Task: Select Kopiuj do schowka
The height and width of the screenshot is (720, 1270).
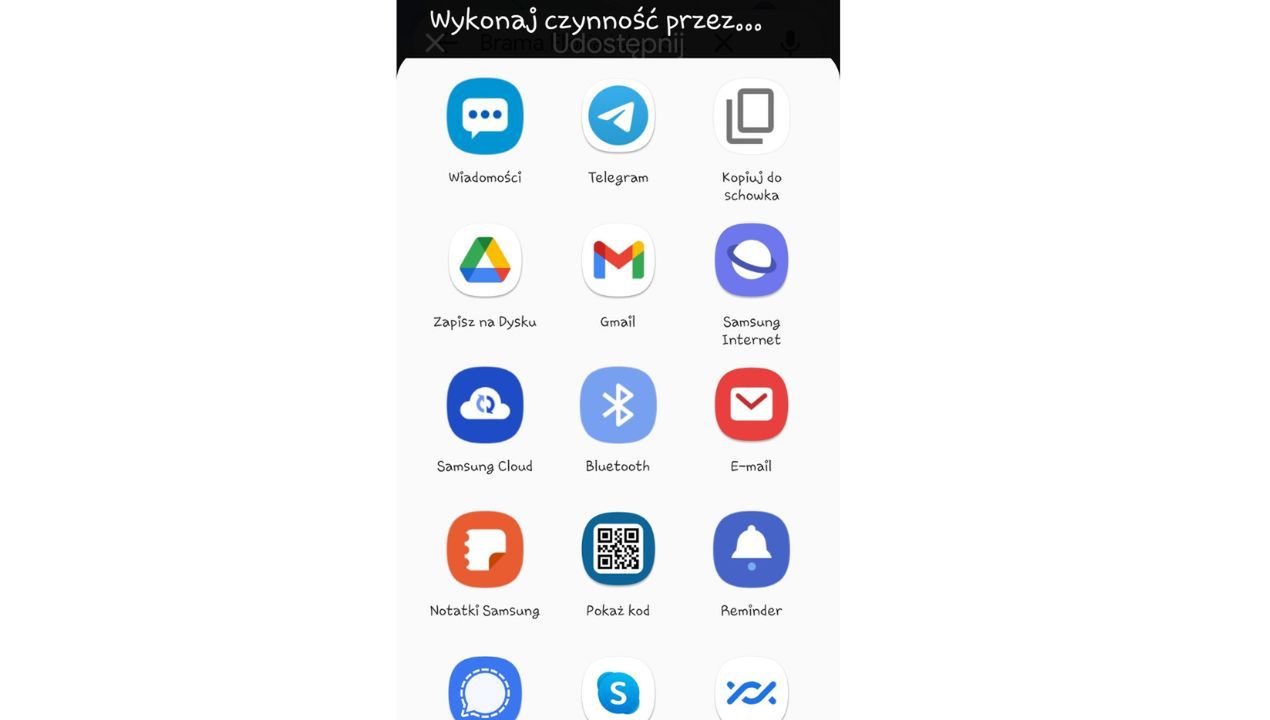Action: 751,117
